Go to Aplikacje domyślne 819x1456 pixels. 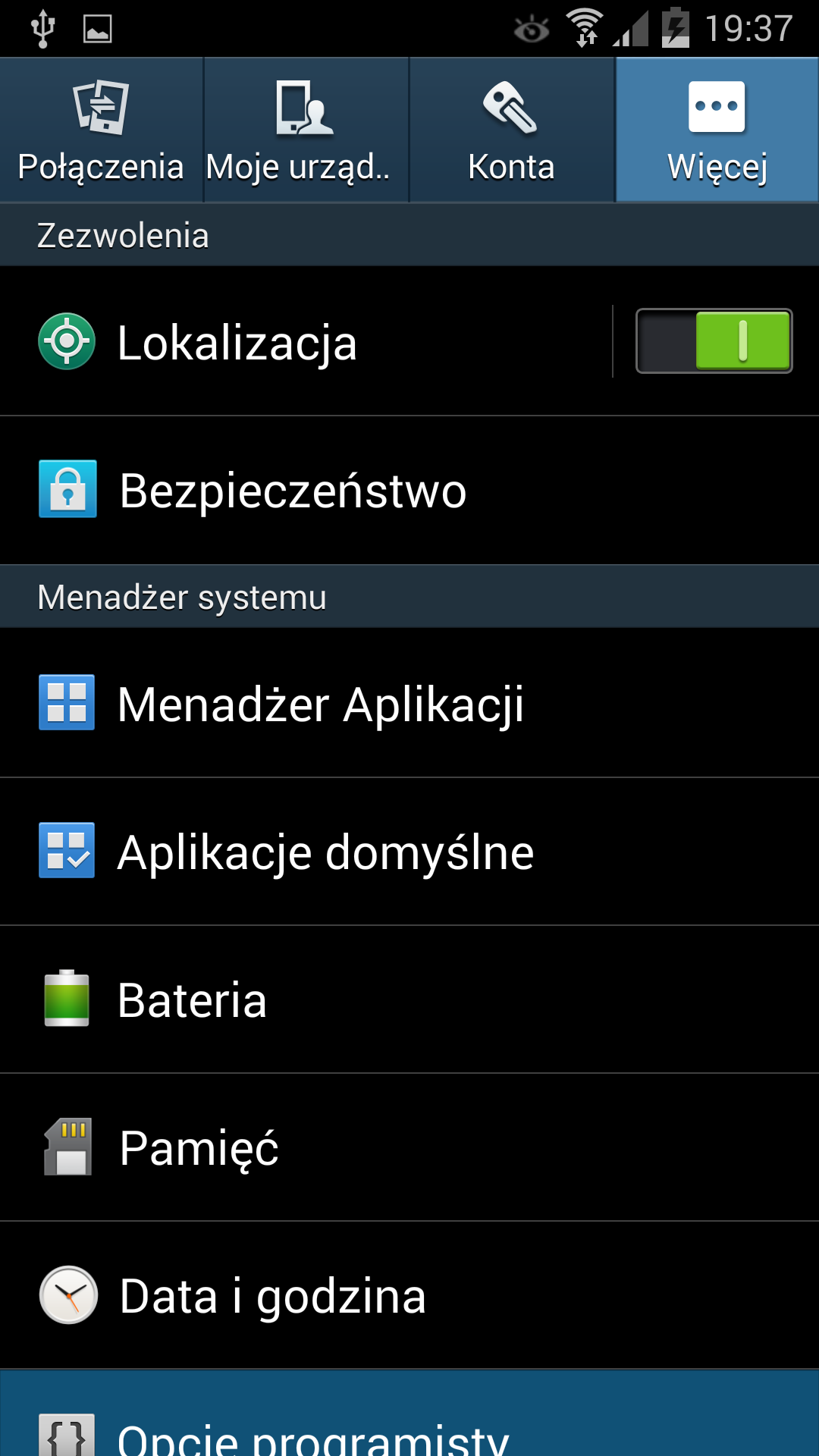[x=409, y=852]
